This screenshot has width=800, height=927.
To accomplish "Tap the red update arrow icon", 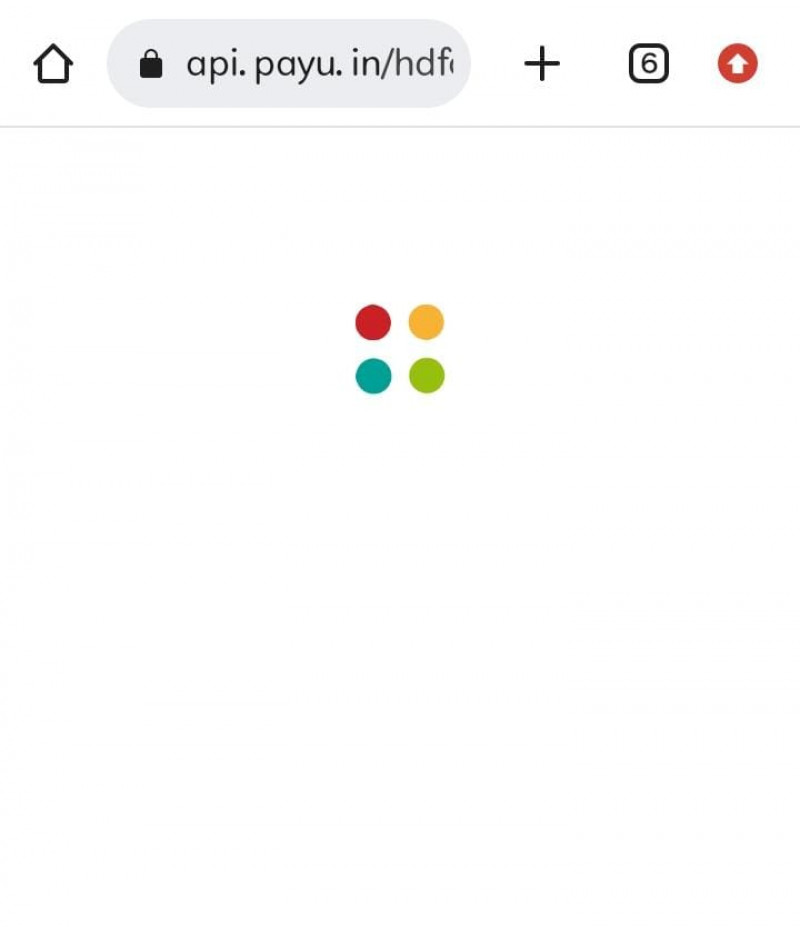I will (737, 65).
